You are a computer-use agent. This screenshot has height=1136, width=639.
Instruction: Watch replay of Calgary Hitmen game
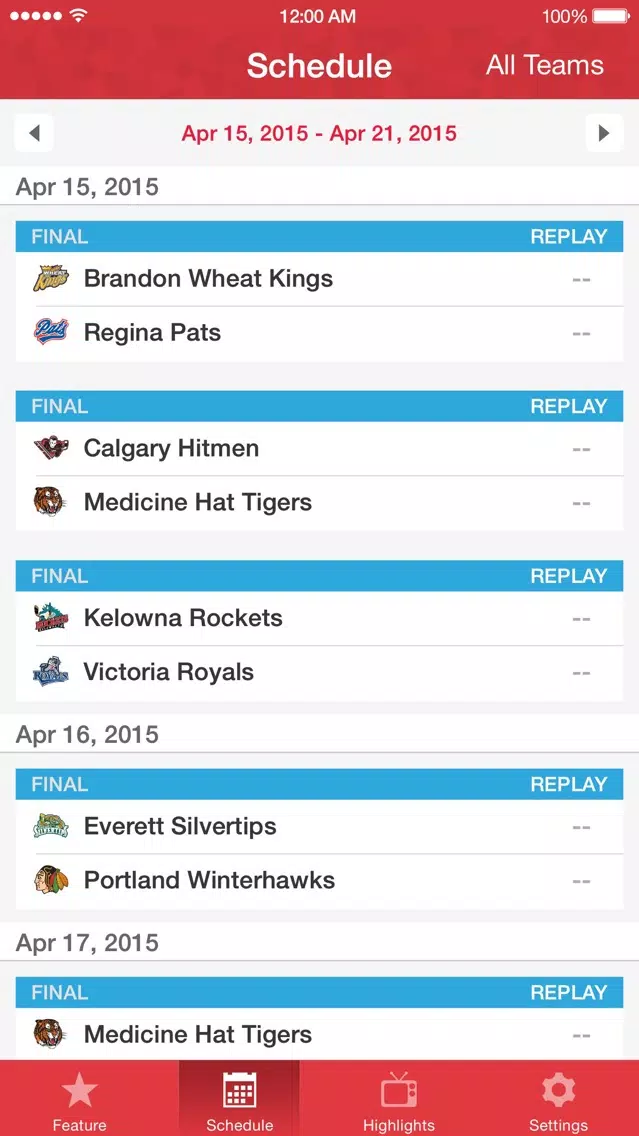tap(569, 406)
